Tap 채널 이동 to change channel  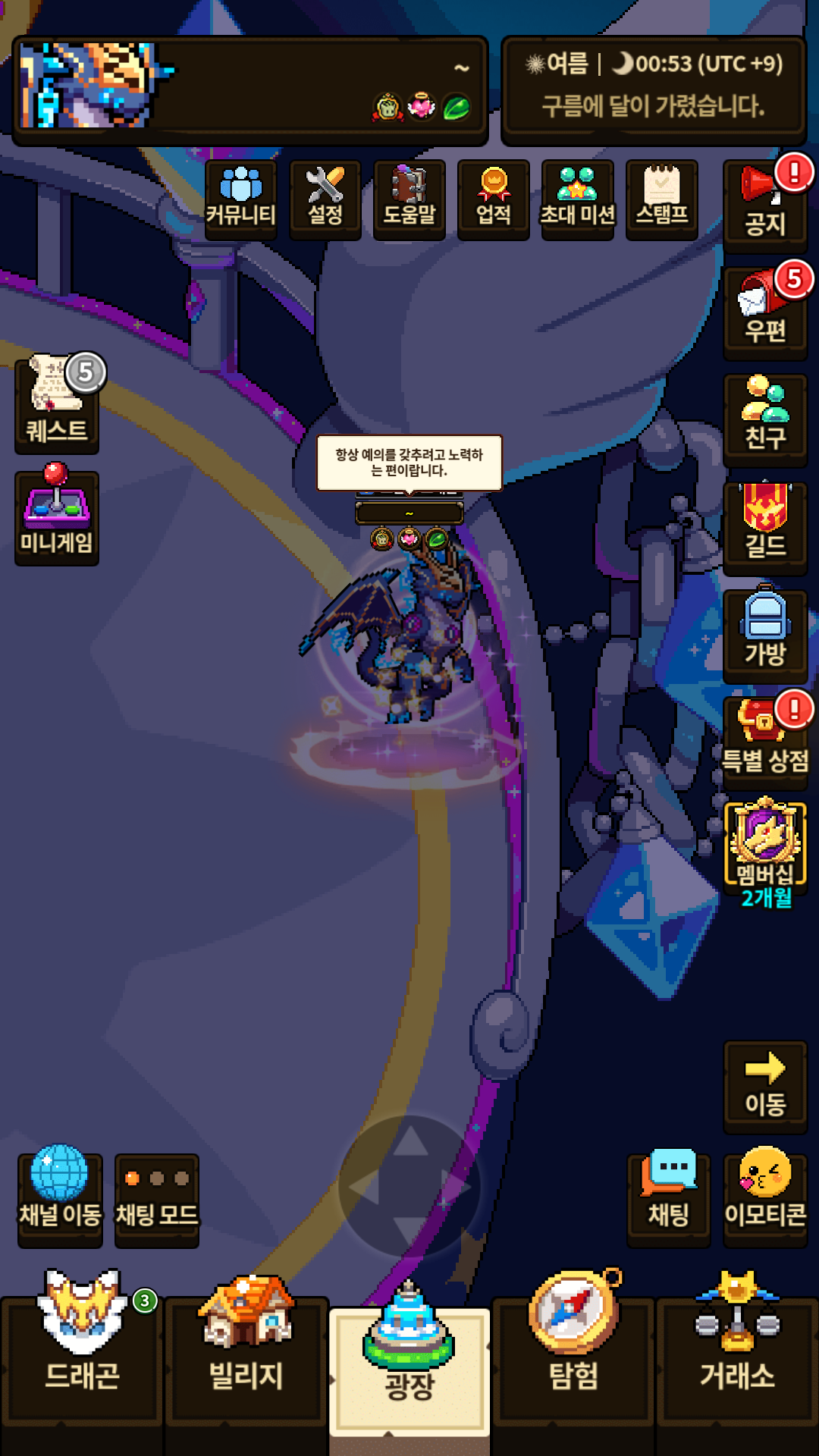point(60,1199)
